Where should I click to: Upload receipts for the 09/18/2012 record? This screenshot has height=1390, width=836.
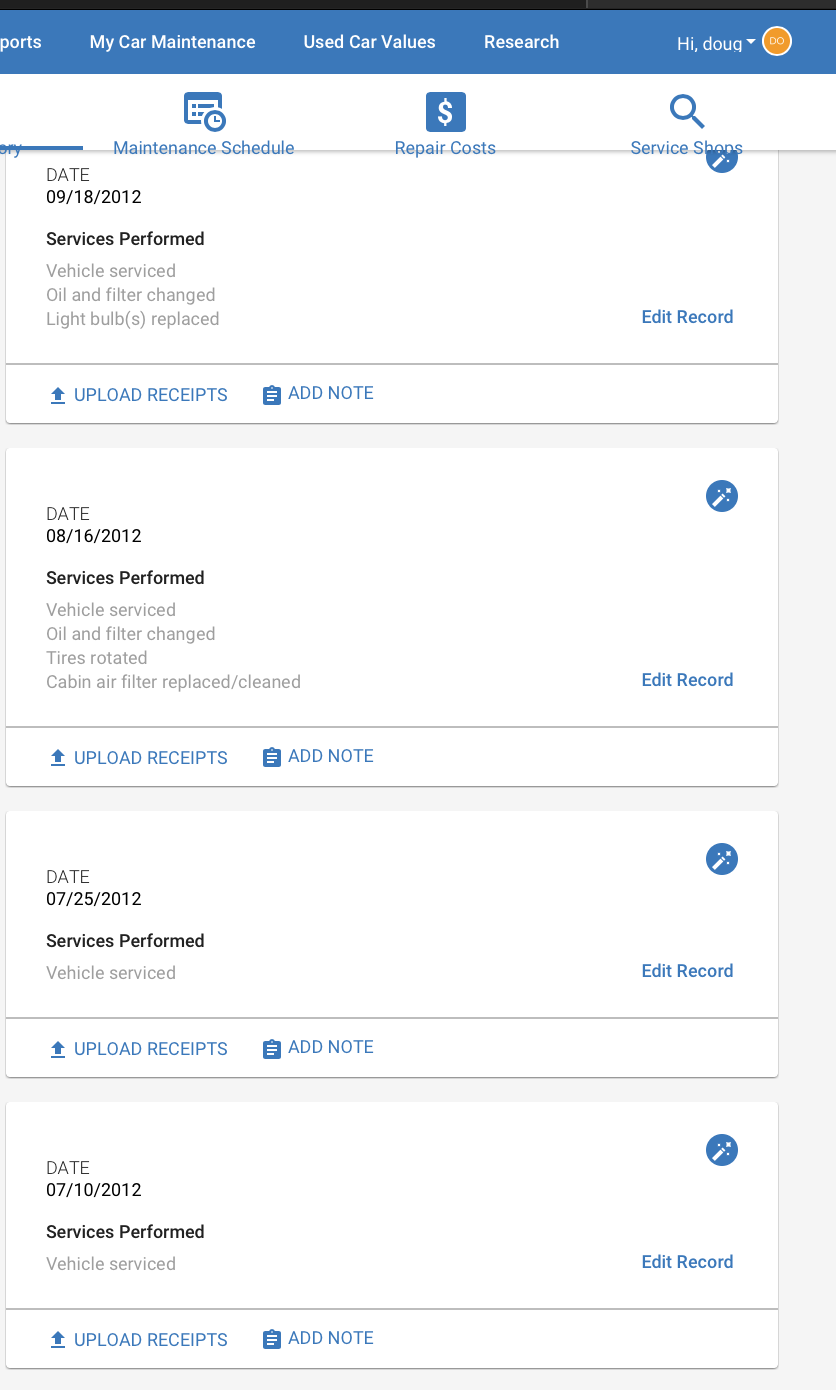point(139,395)
